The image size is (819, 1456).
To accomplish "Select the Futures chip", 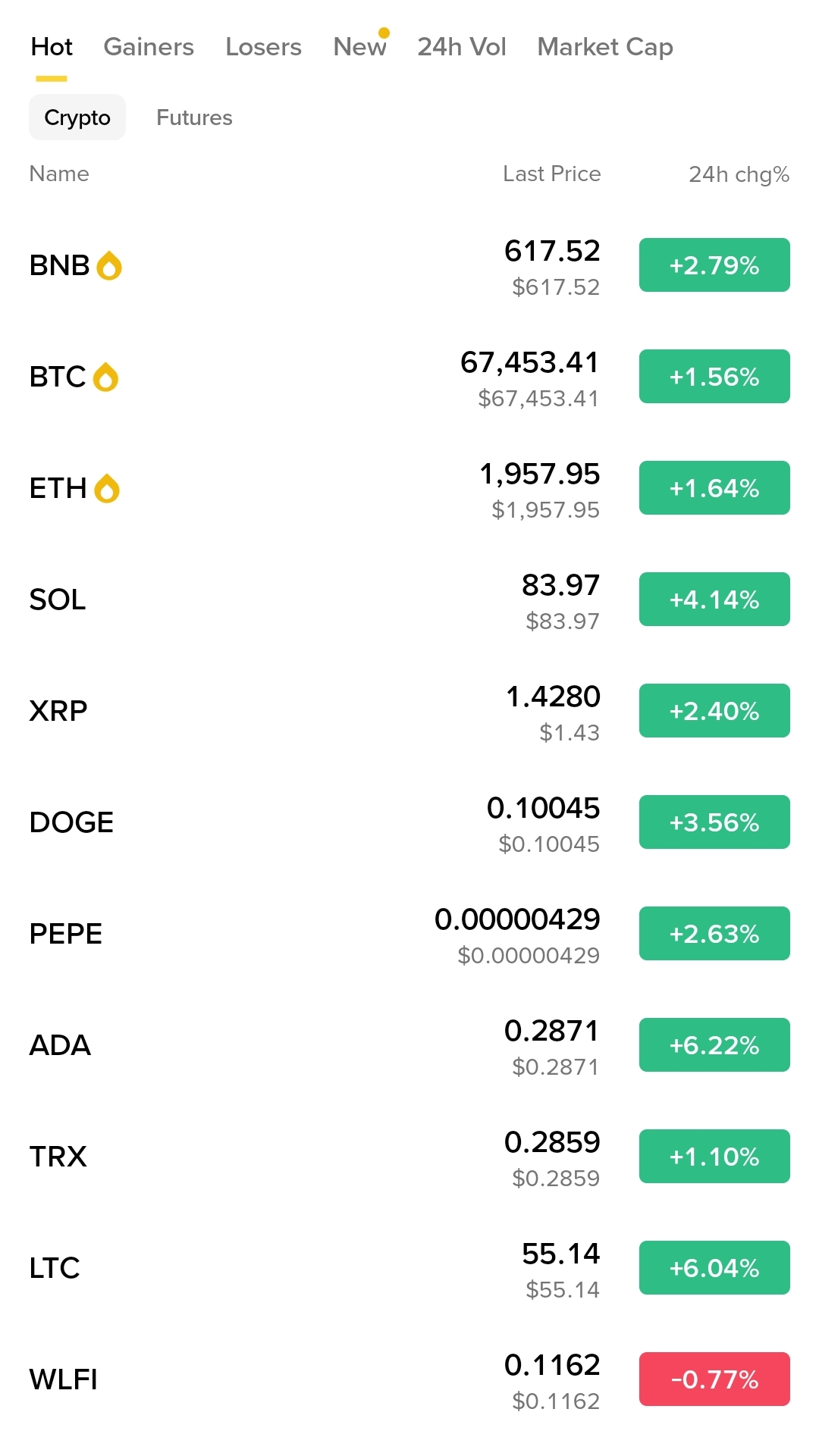I will [194, 117].
